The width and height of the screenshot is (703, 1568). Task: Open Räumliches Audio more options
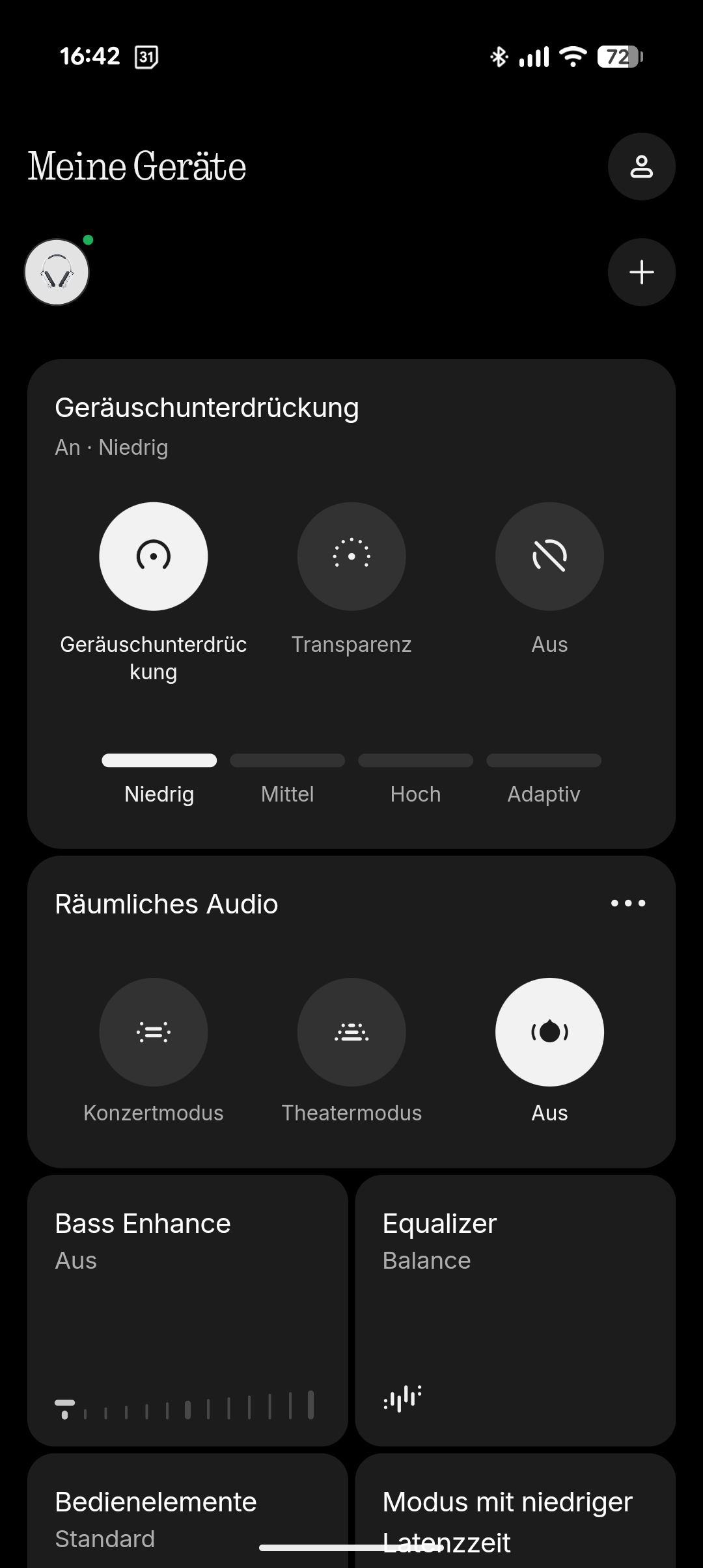[628, 903]
